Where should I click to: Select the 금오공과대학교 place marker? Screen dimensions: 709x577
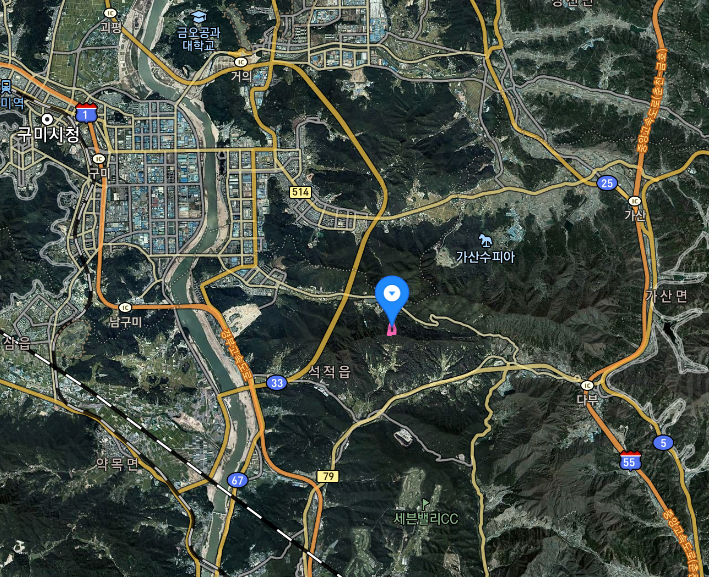tap(199, 17)
